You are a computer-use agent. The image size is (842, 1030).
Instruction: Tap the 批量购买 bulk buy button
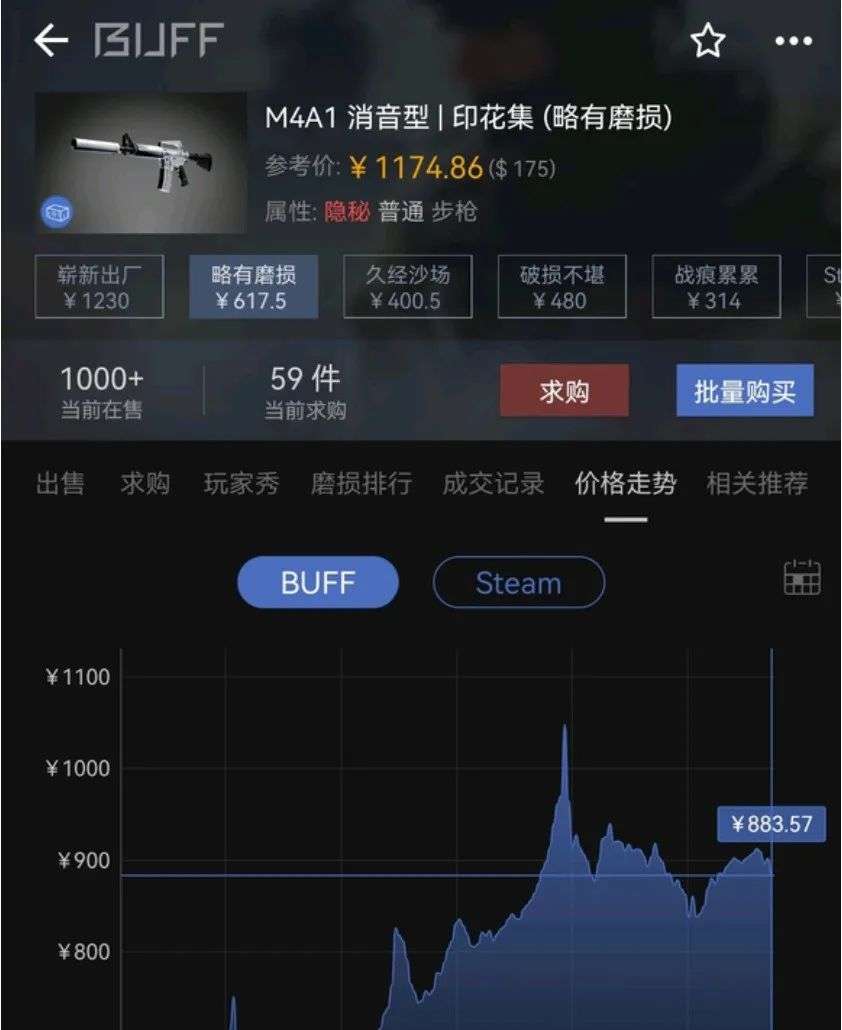[x=744, y=391]
